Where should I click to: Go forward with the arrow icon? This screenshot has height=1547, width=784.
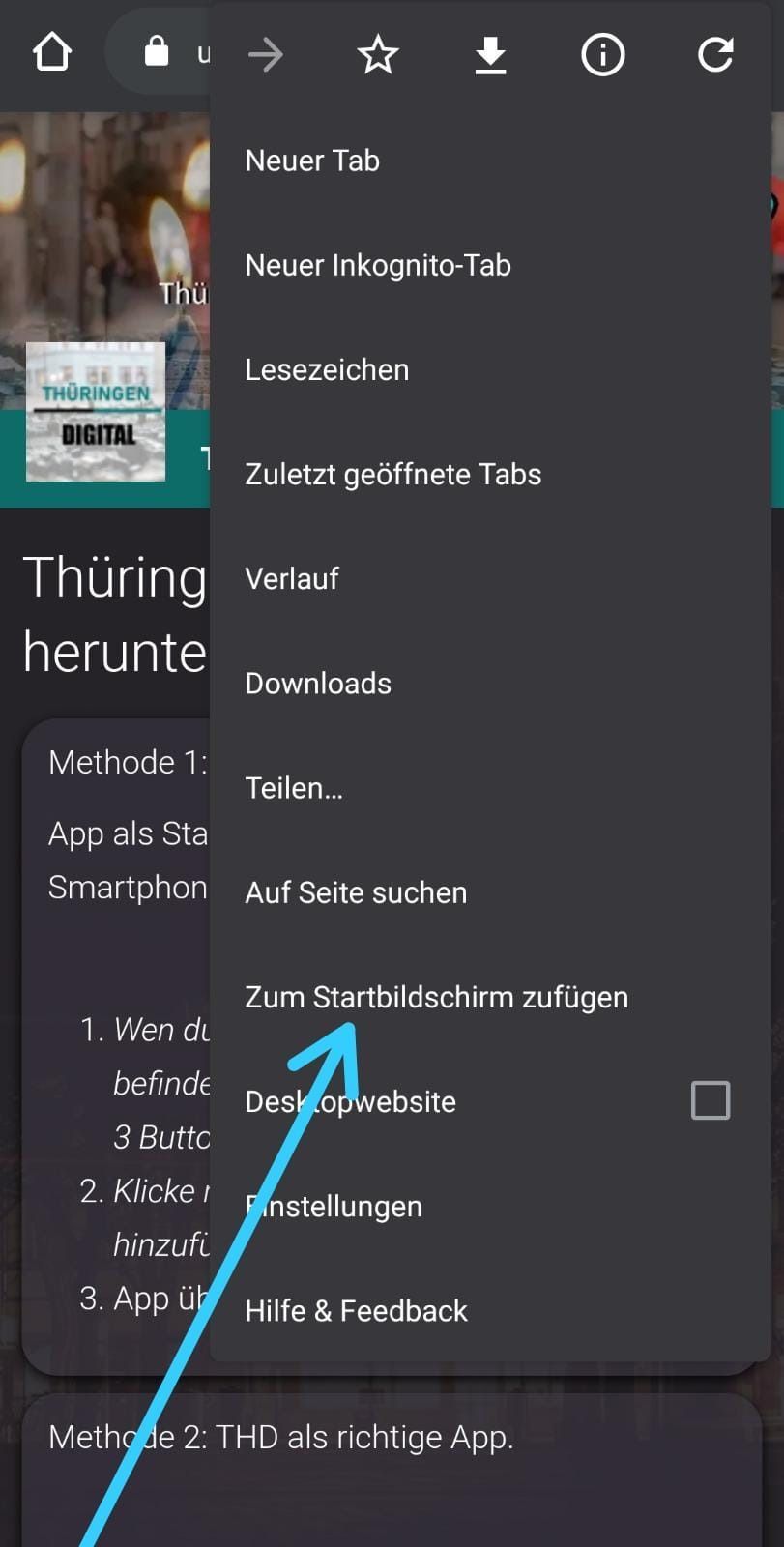pos(266,55)
